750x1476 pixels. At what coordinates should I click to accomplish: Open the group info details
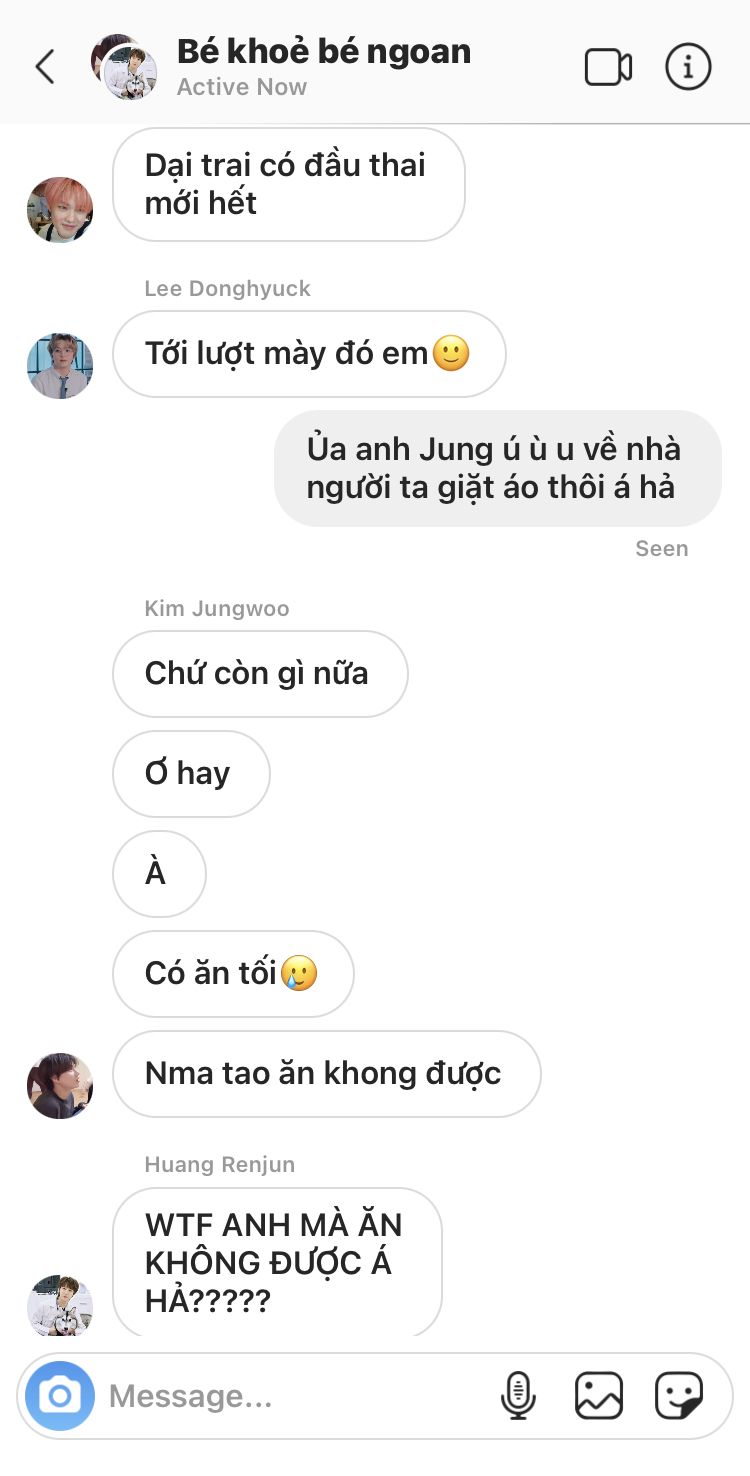(688, 67)
